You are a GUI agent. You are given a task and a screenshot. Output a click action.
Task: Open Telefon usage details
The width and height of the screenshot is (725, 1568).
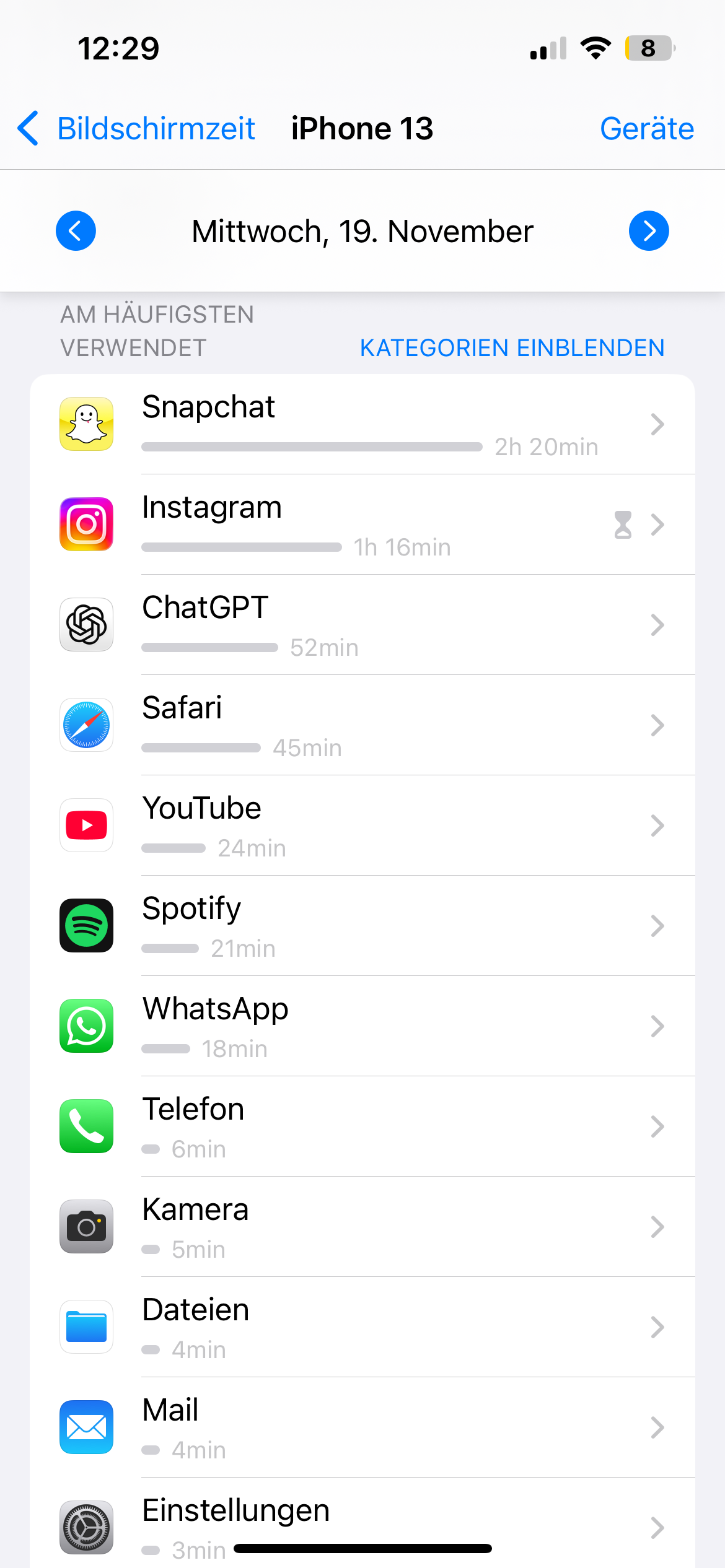pos(362,1127)
